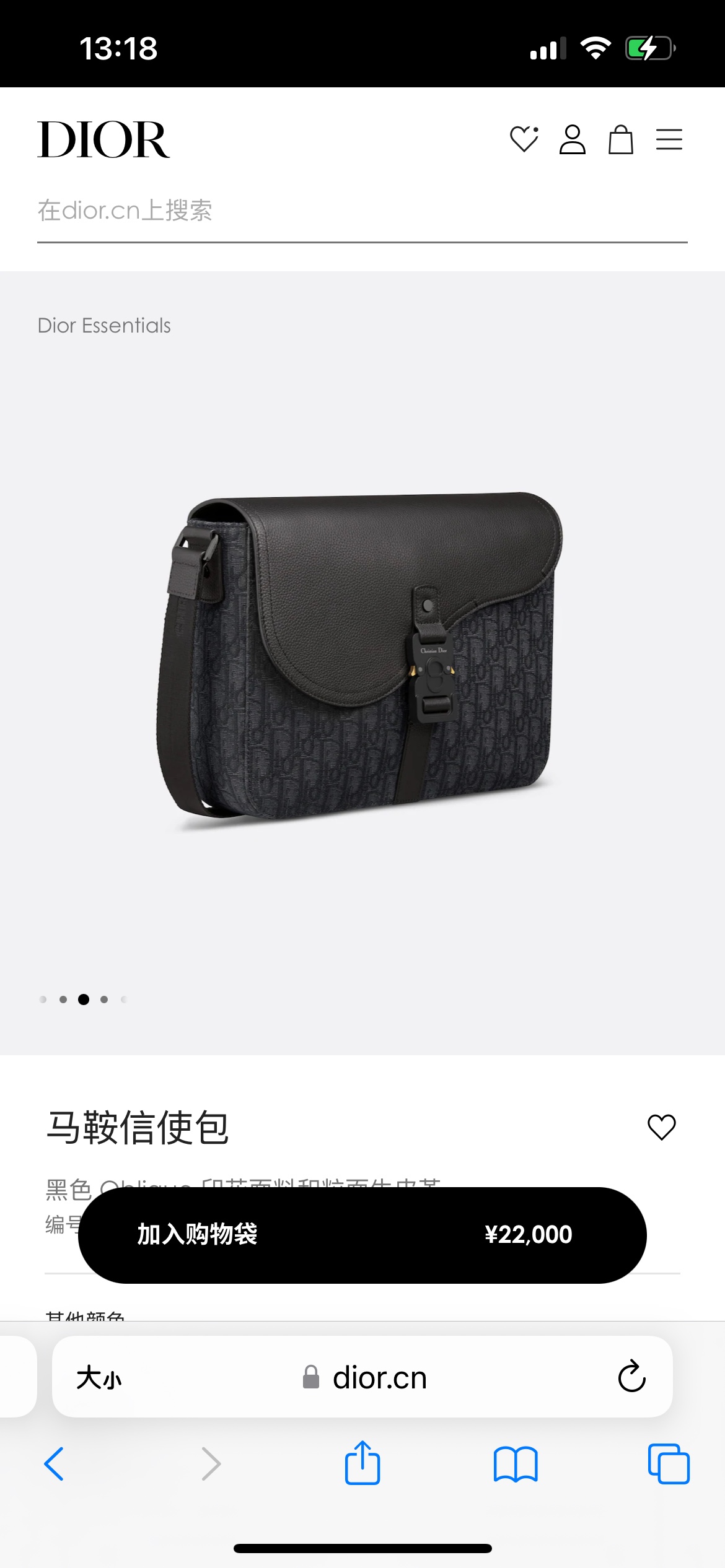Viewport: 725px width, 1568px height.
Task: Open the wishlist heart in header
Action: click(524, 139)
